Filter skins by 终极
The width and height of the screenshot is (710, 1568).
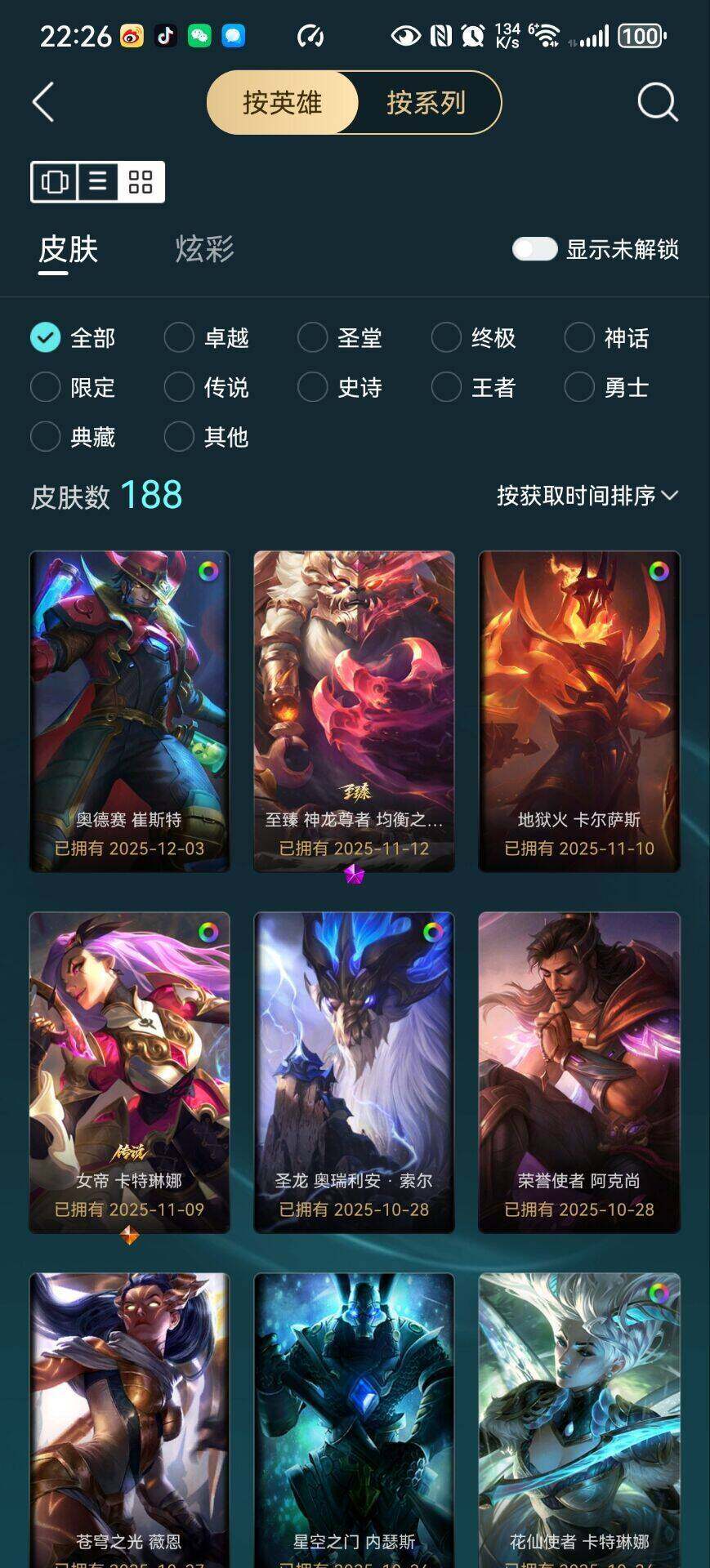[x=474, y=337]
